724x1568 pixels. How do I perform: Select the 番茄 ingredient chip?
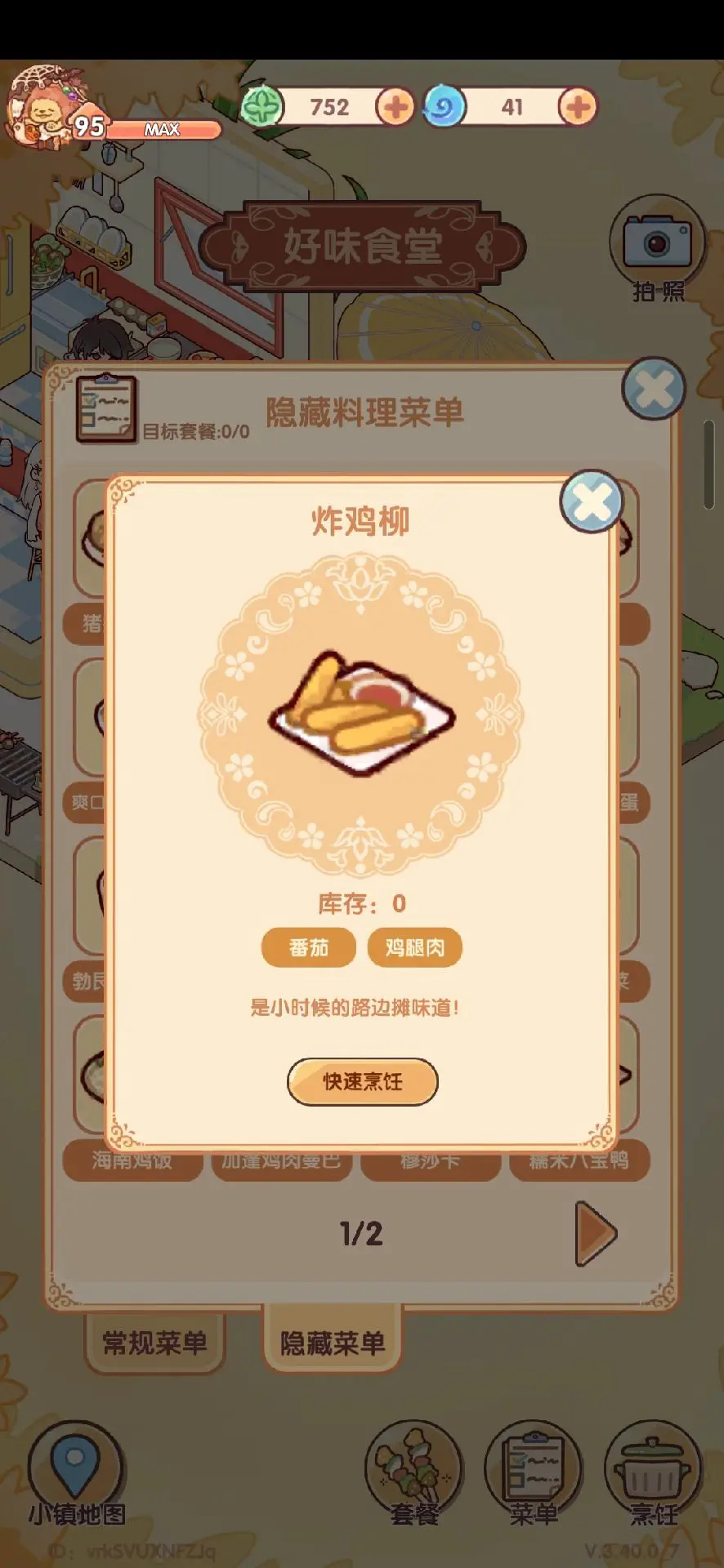click(308, 947)
